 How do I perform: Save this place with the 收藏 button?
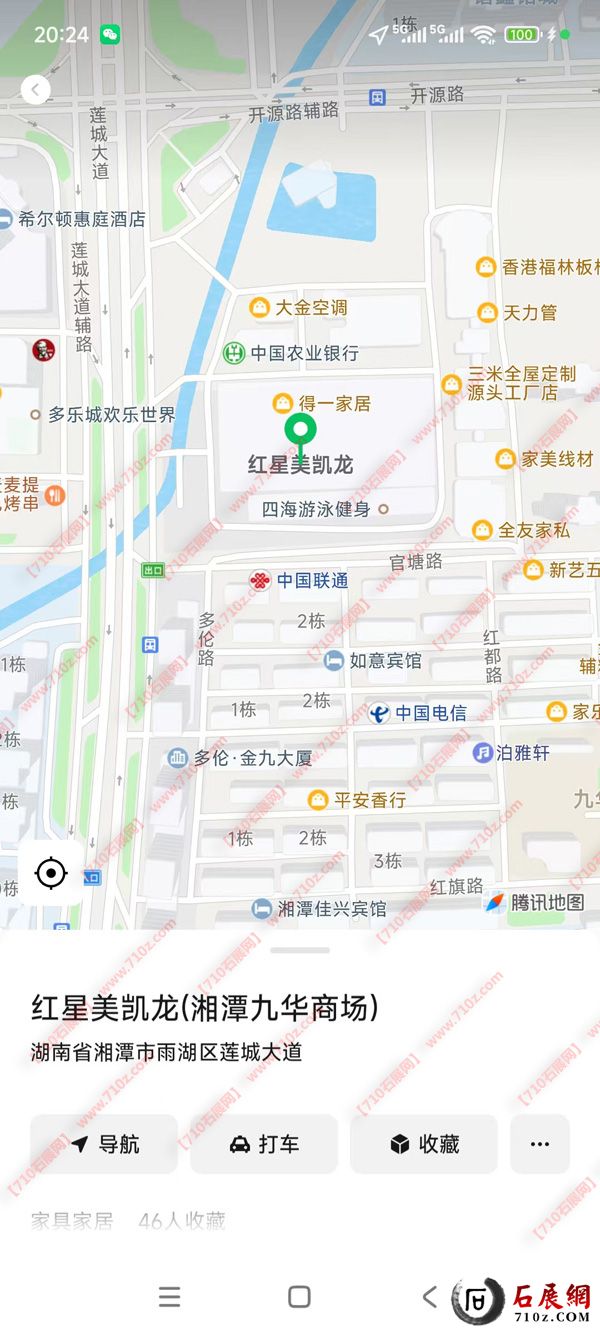coord(424,1144)
